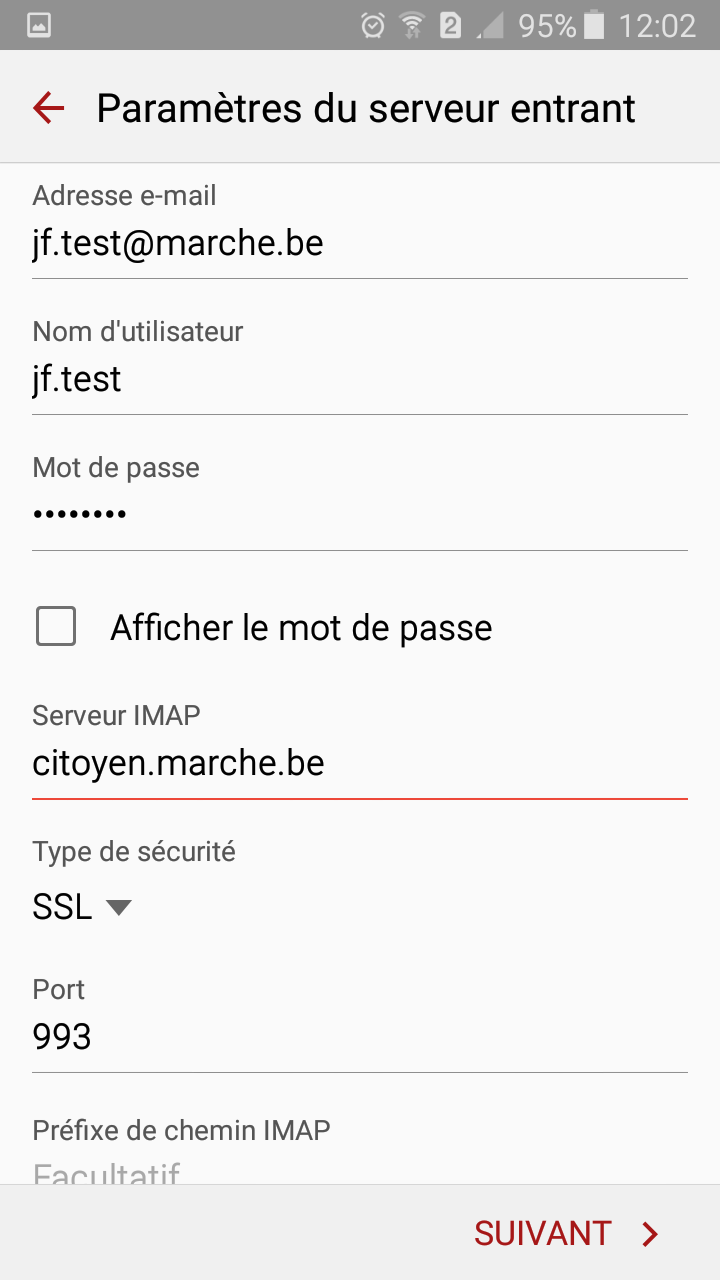Change the Port field value
720x1280 pixels.
click(x=360, y=1037)
